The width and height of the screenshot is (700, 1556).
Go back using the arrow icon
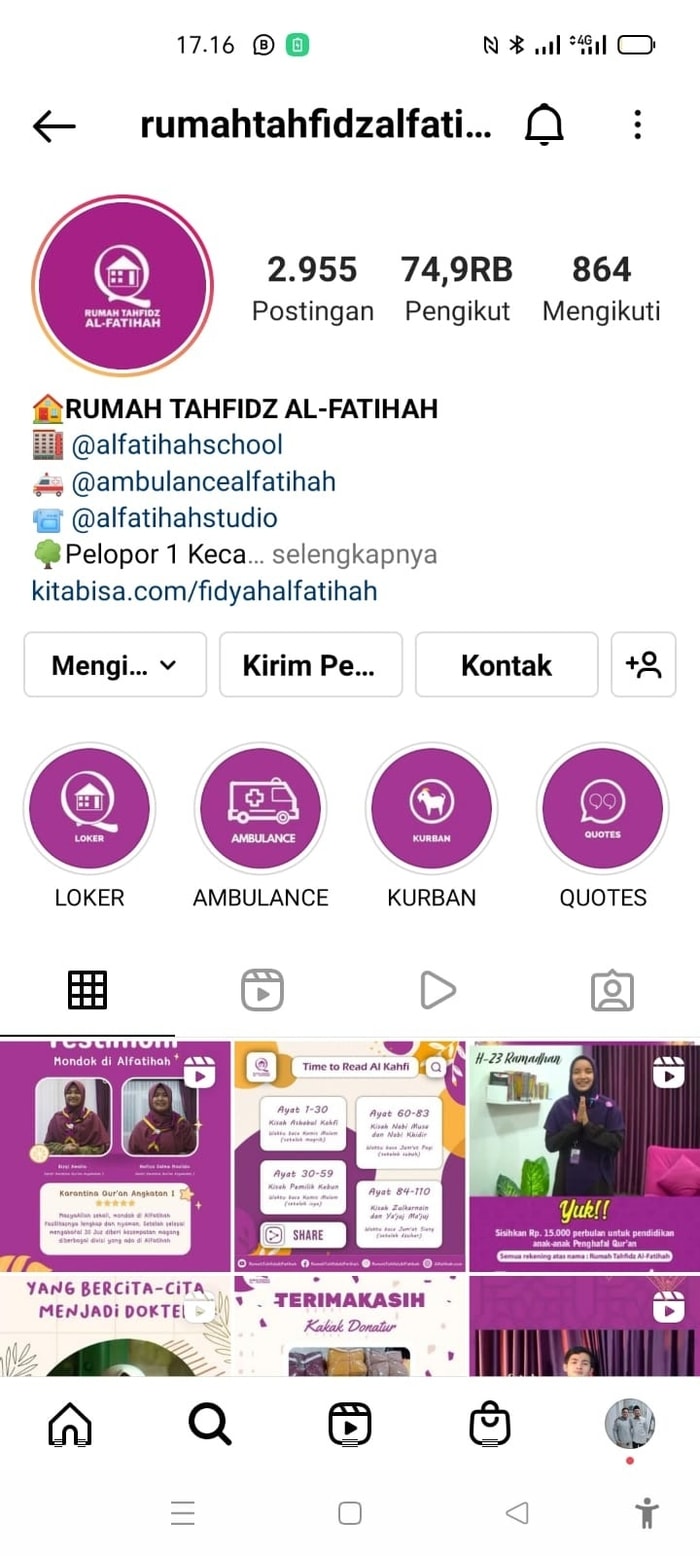pyautogui.click(x=54, y=126)
